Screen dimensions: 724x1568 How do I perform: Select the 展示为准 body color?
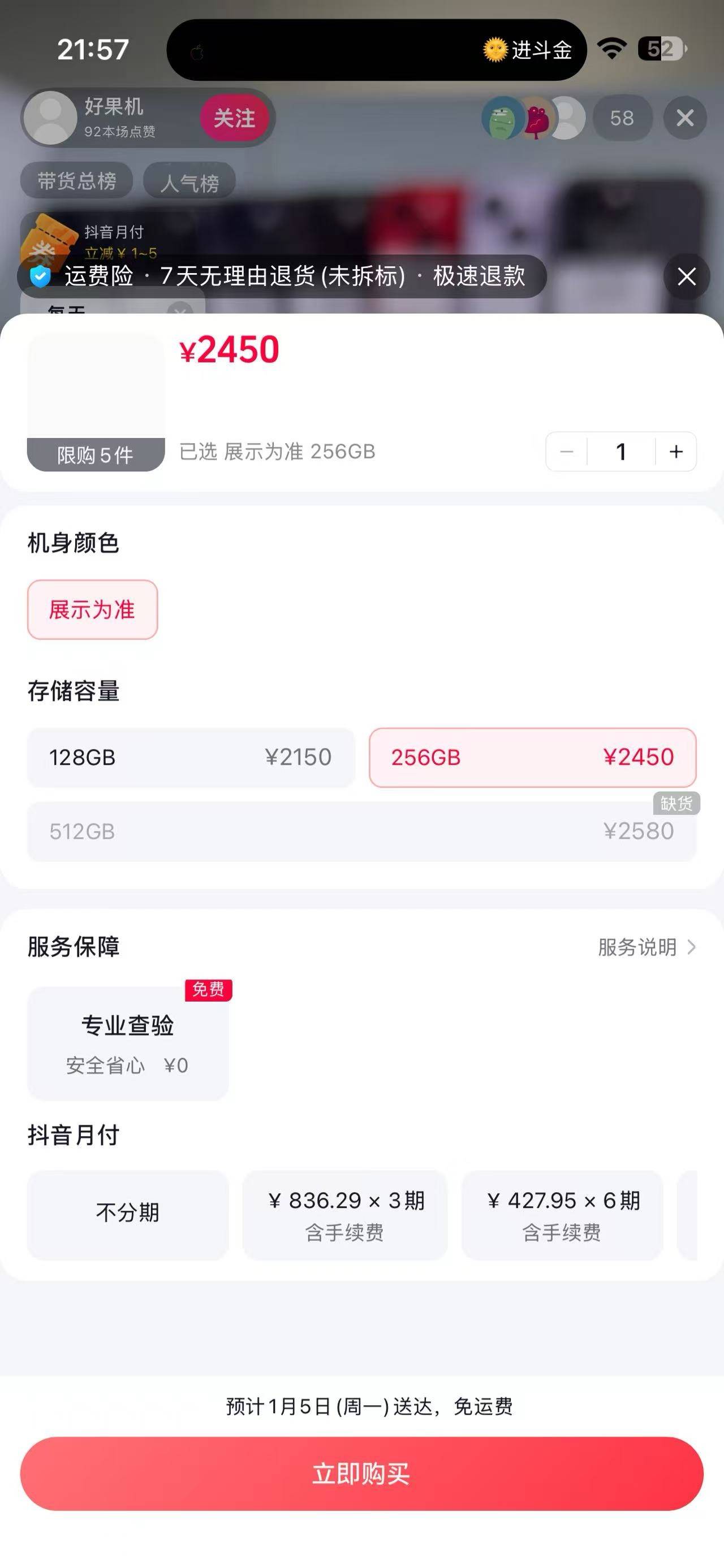coord(93,609)
